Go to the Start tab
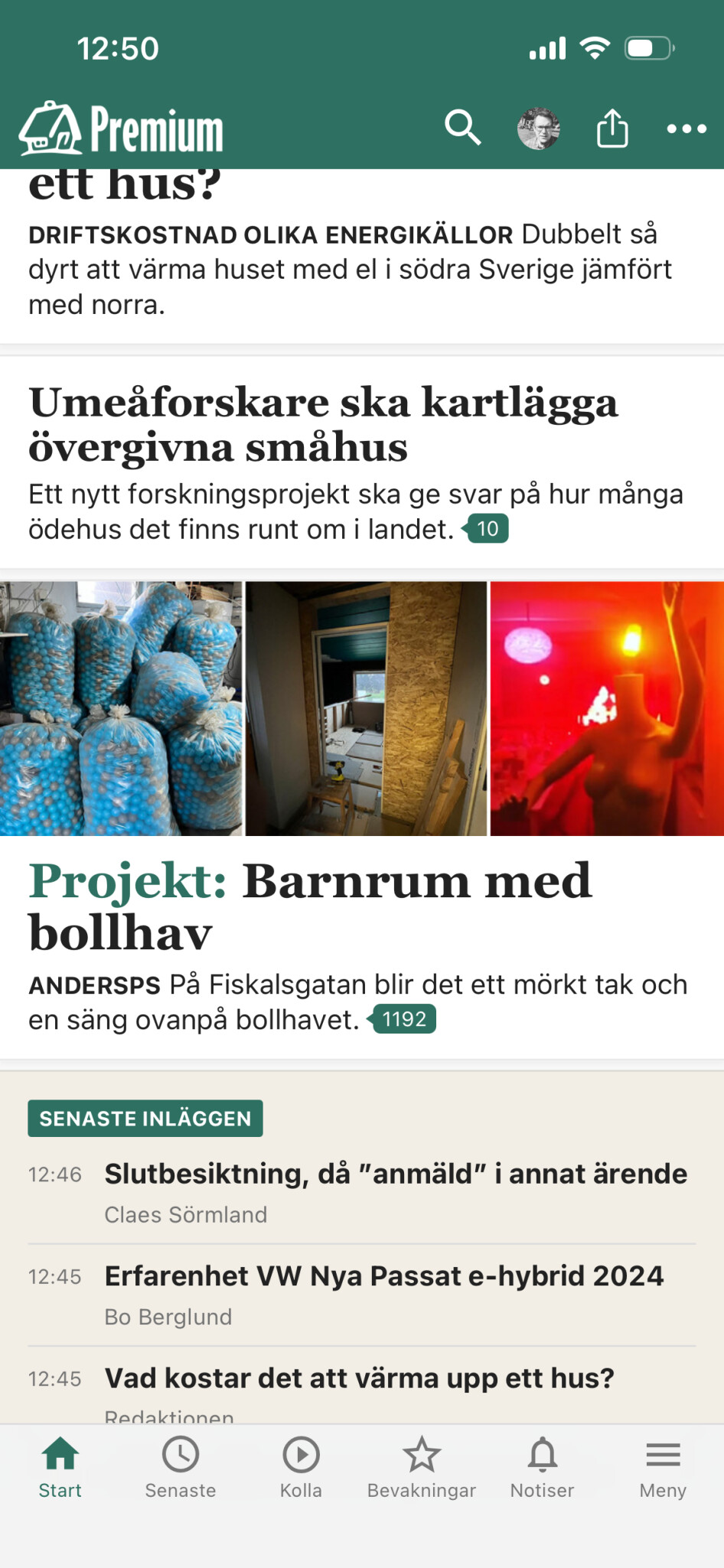This screenshot has width=724, height=1568. pyautogui.click(x=60, y=1467)
